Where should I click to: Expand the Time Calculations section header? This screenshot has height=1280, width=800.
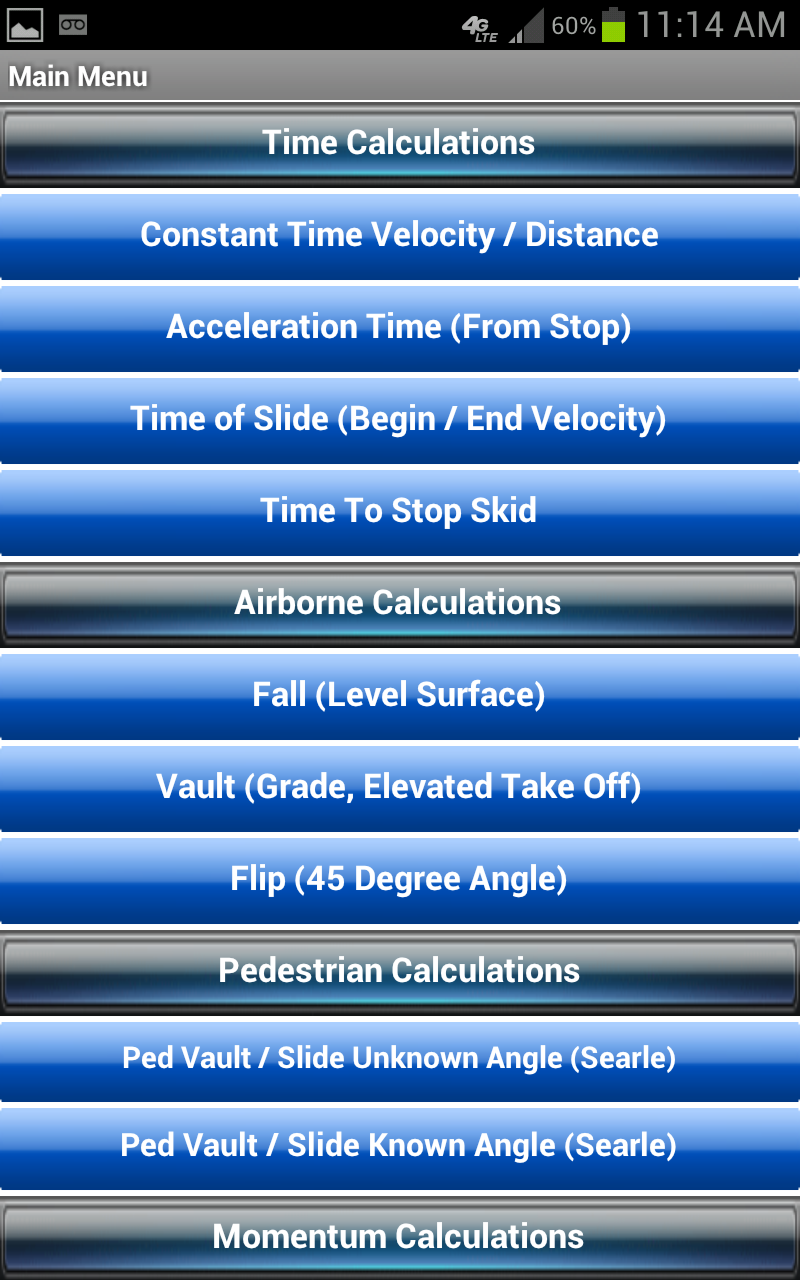coord(400,142)
